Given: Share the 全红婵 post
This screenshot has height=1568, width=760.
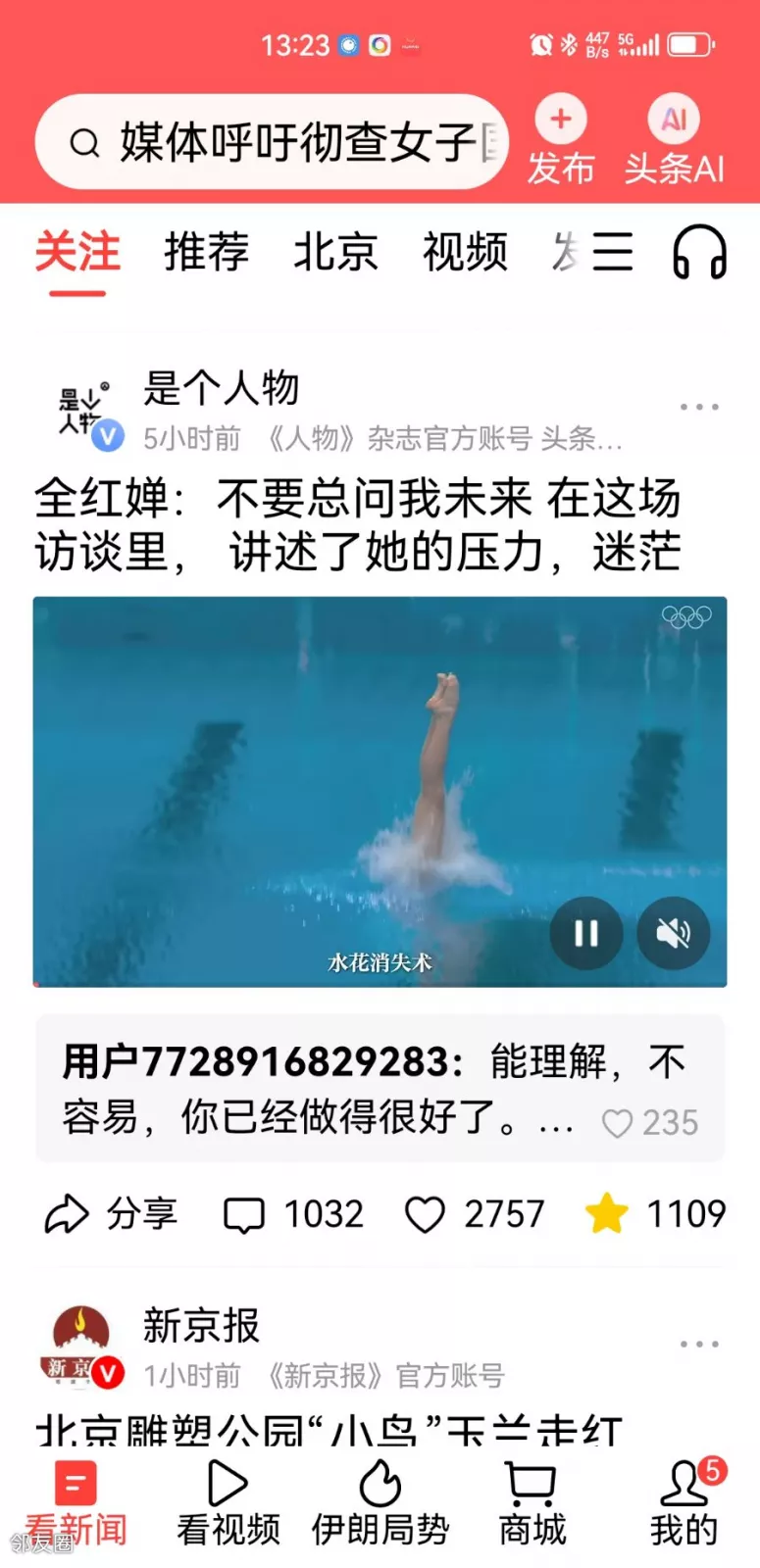Looking at the screenshot, I should click(x=111, y=1214).
